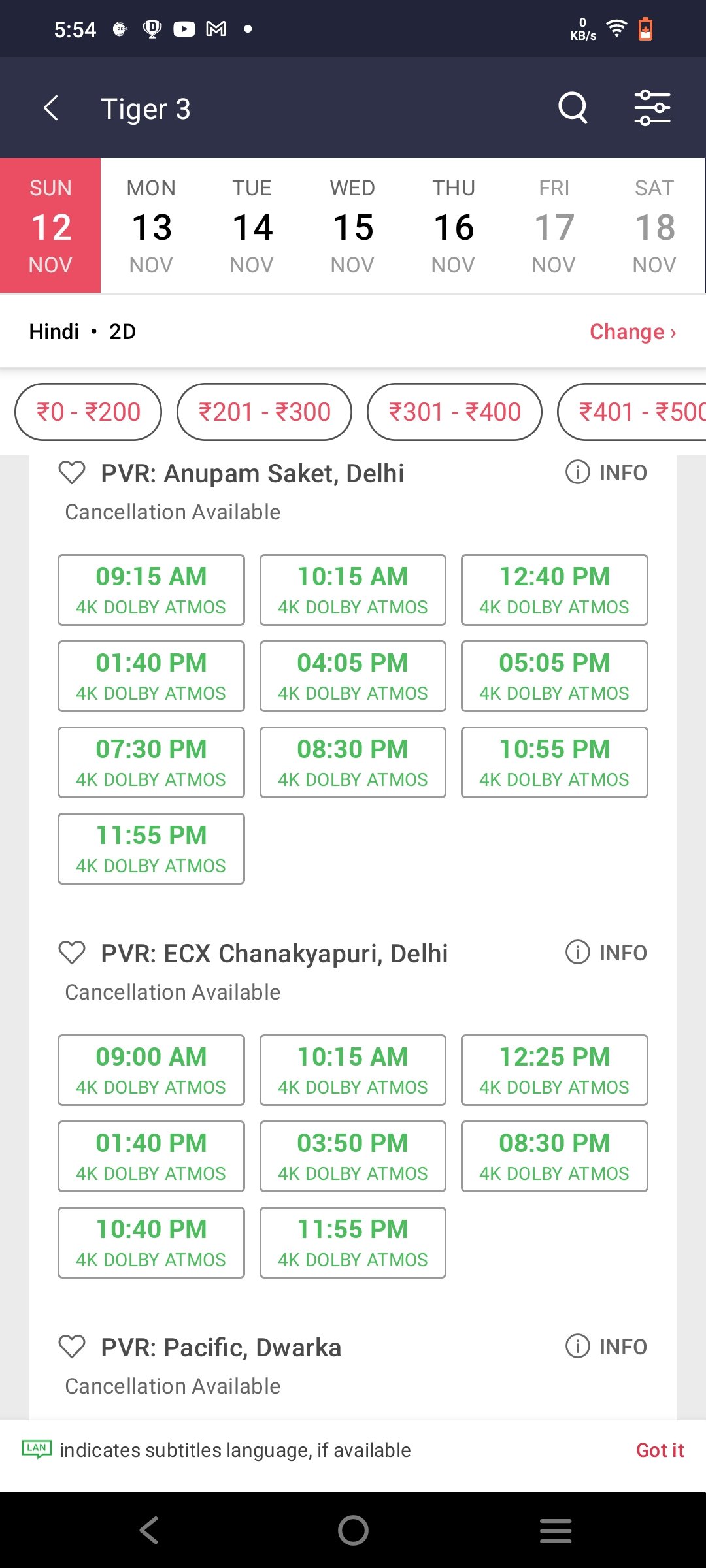Book 09:15 AM show at Anupam Saket
This screenshot has height=1568, width=706.
click(151, 590)
